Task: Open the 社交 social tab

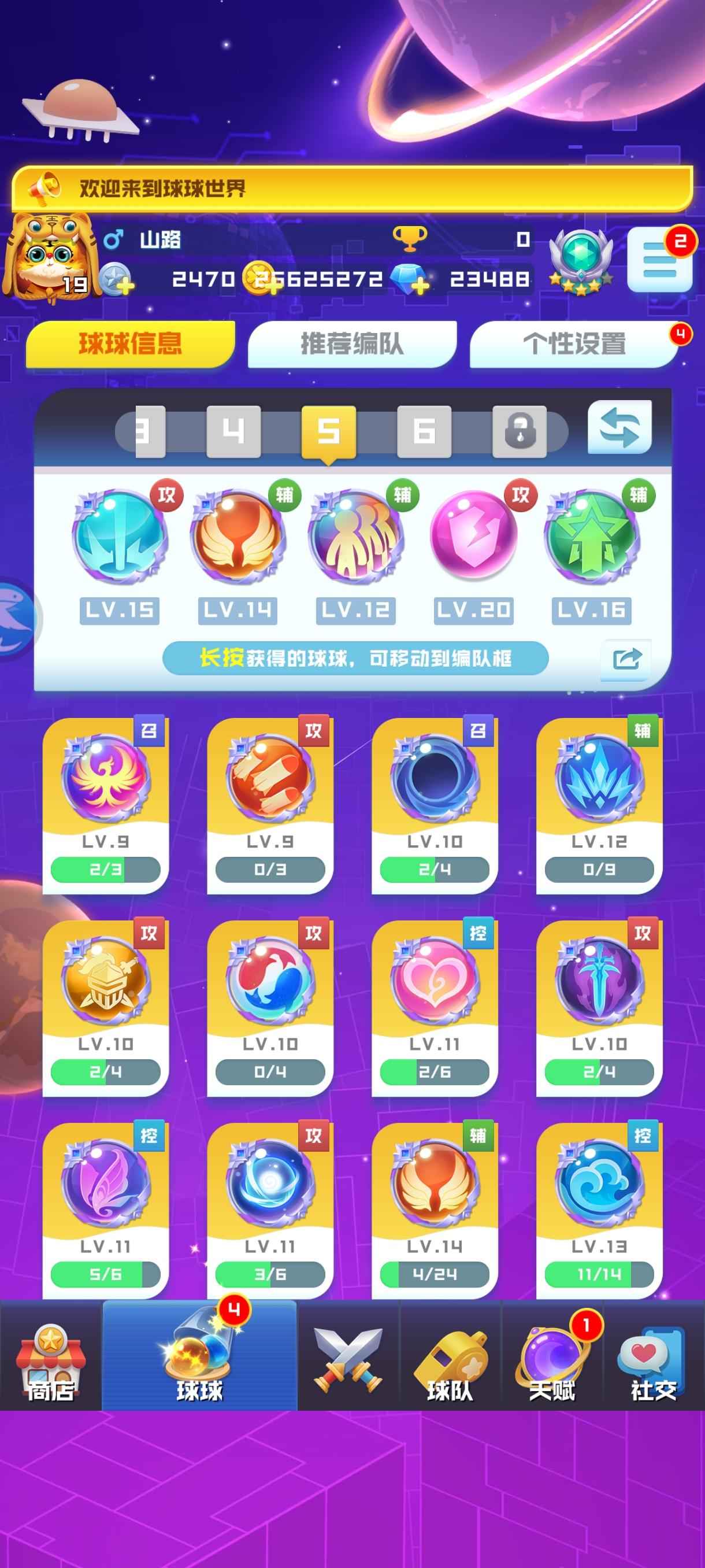Action: coord(654,1357)
